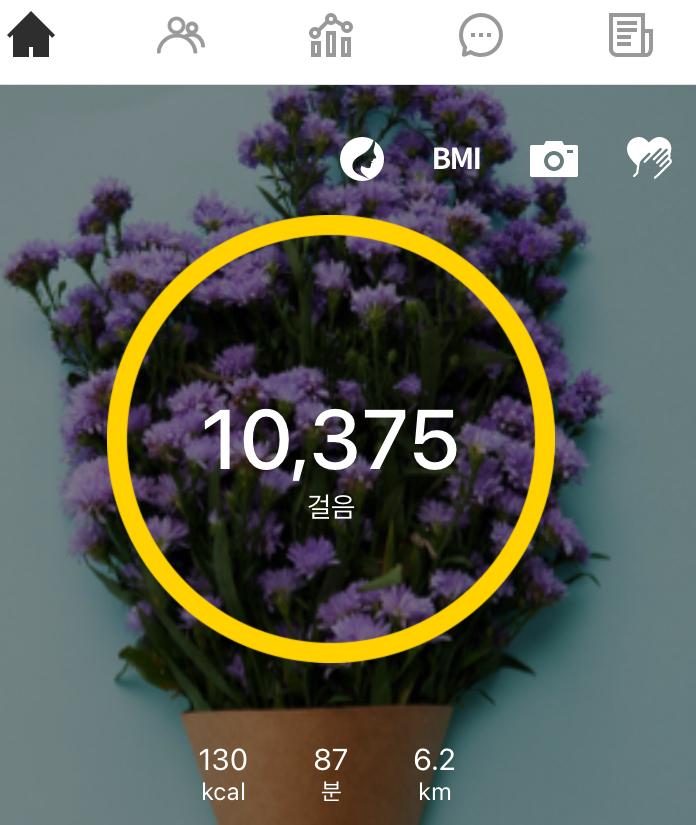Screen dimensions: 696x825
Task: Tap the heart with hand icon
Action: 648,158
